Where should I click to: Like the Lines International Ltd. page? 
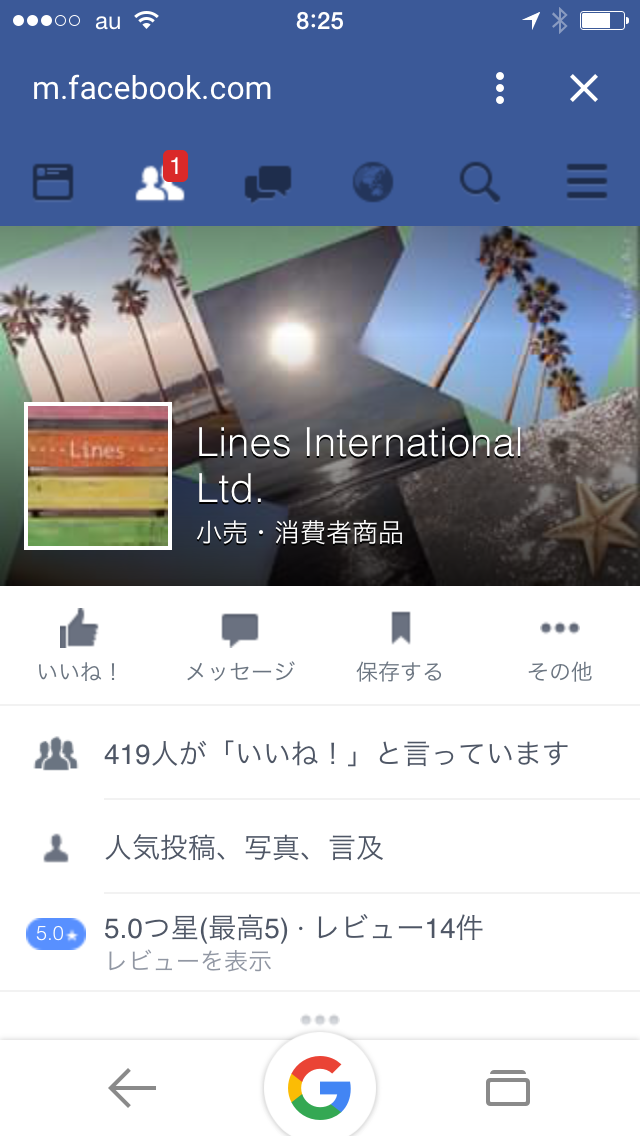79,646
